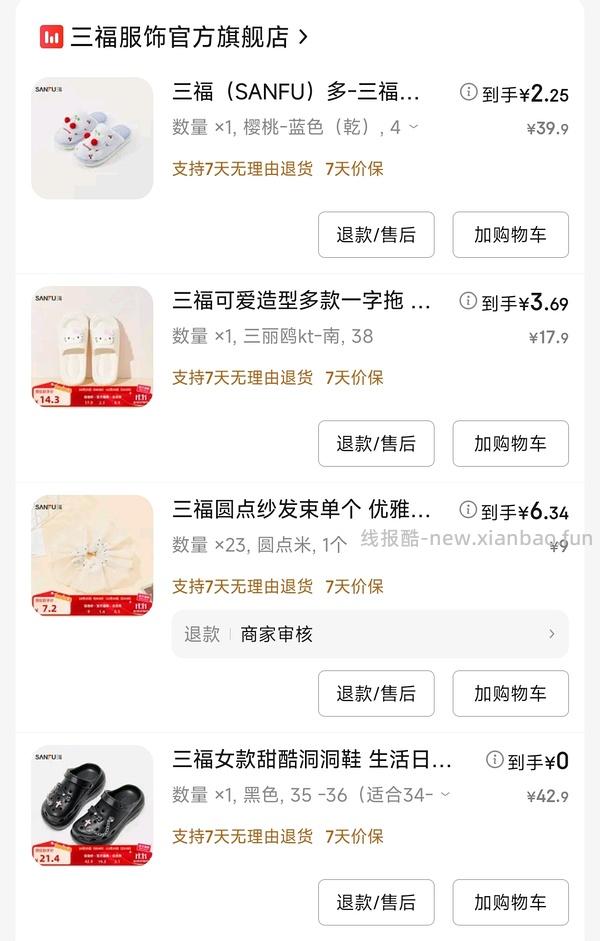
Task: Tap 退款/售后 for the black 洞洞鞋
Action: (376, 902)
